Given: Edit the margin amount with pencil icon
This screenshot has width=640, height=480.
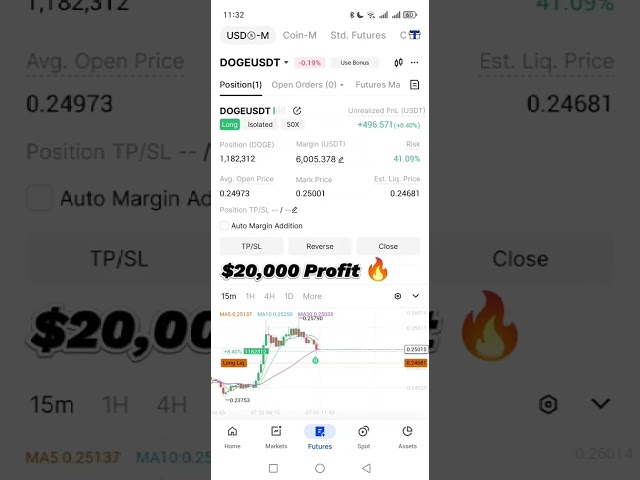Looking at the screenshot, I should coord(341,159).
